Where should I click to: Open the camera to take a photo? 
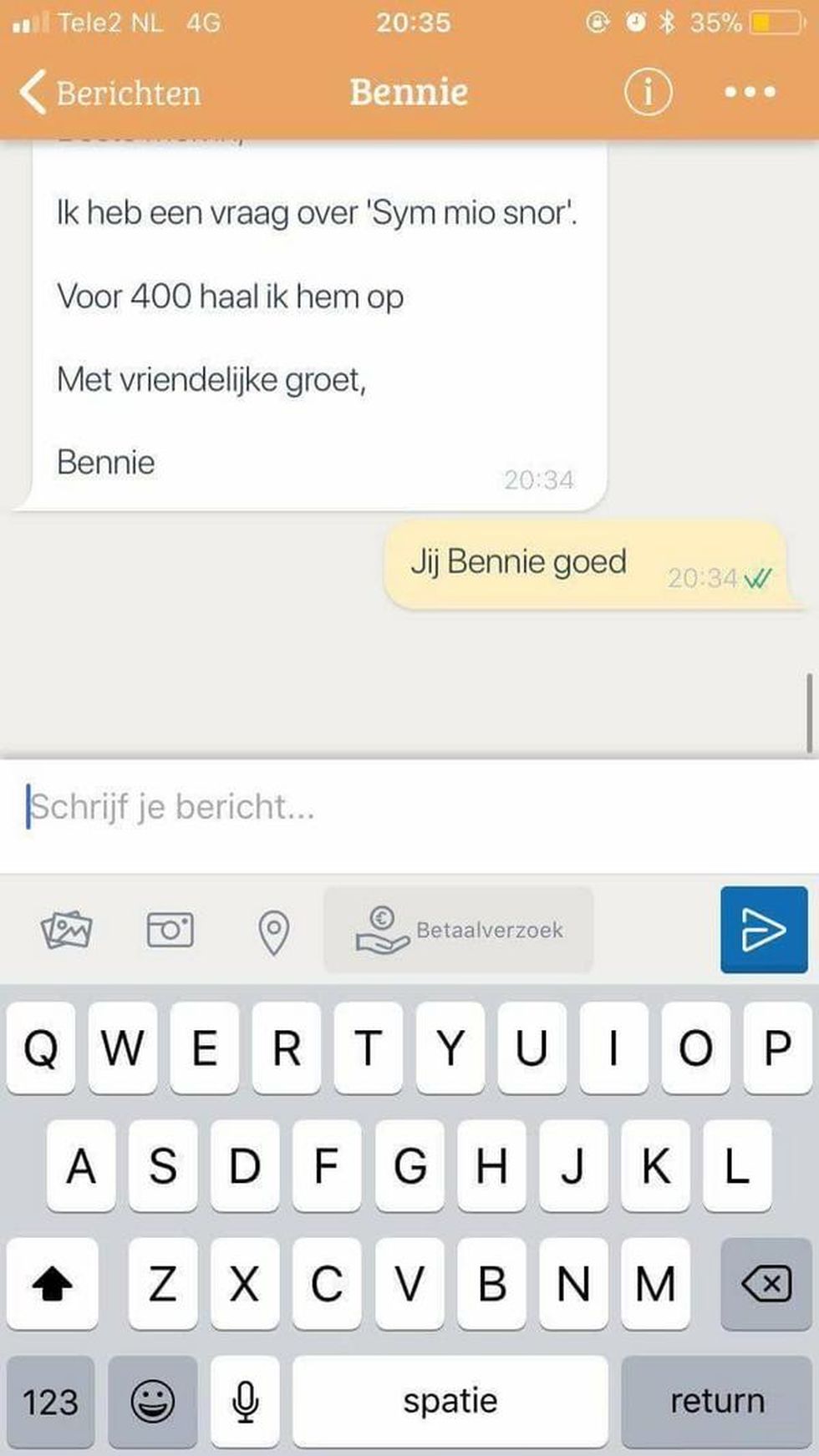[x=170, y=929]
